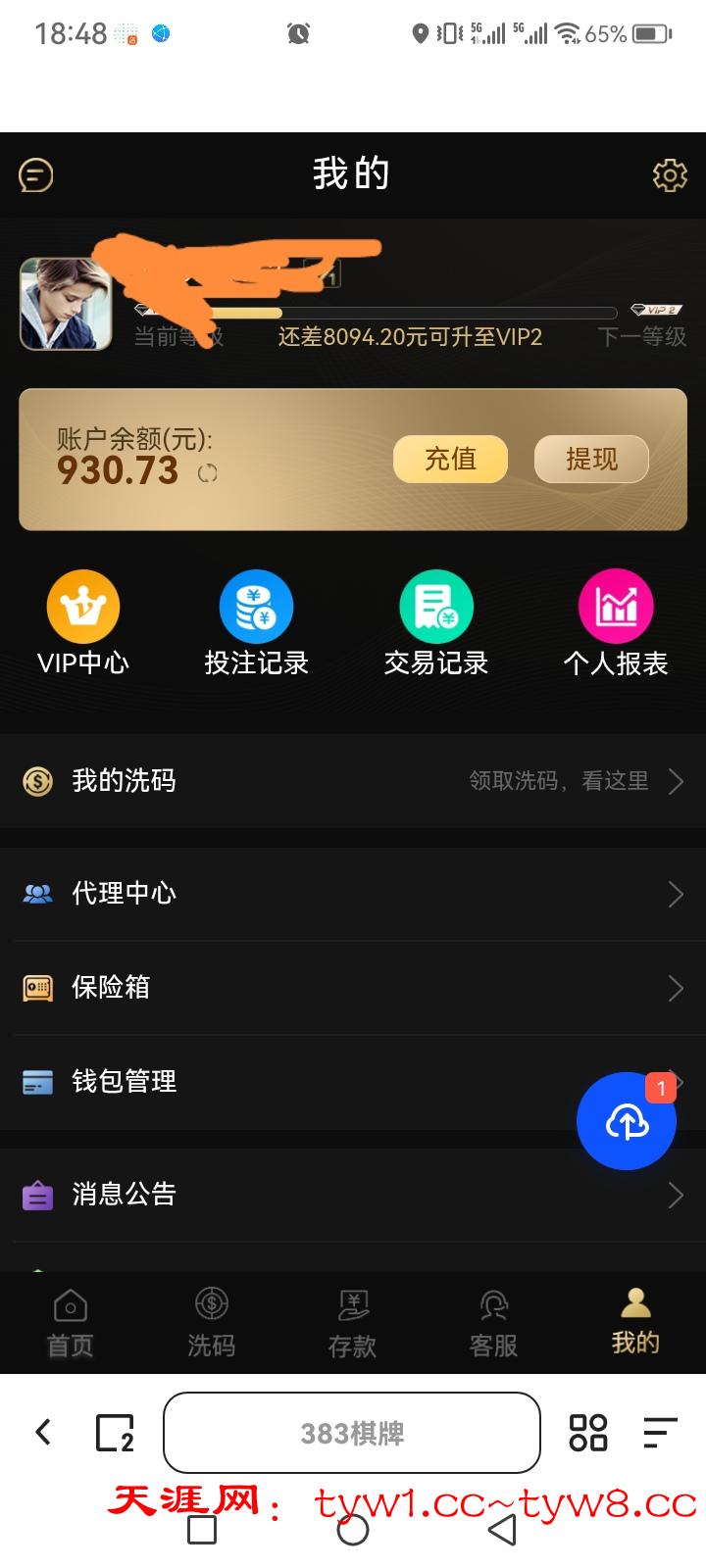Open 代理中心 agent center
The image size is (706, 1568).
coord(353,893)
